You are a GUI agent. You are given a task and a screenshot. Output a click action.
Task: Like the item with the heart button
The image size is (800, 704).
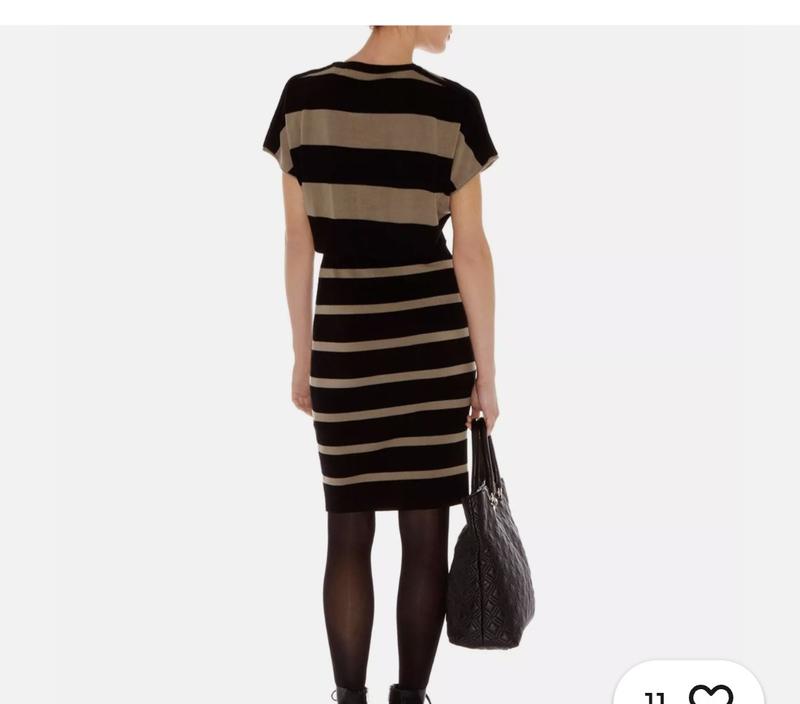click(711, 694)
